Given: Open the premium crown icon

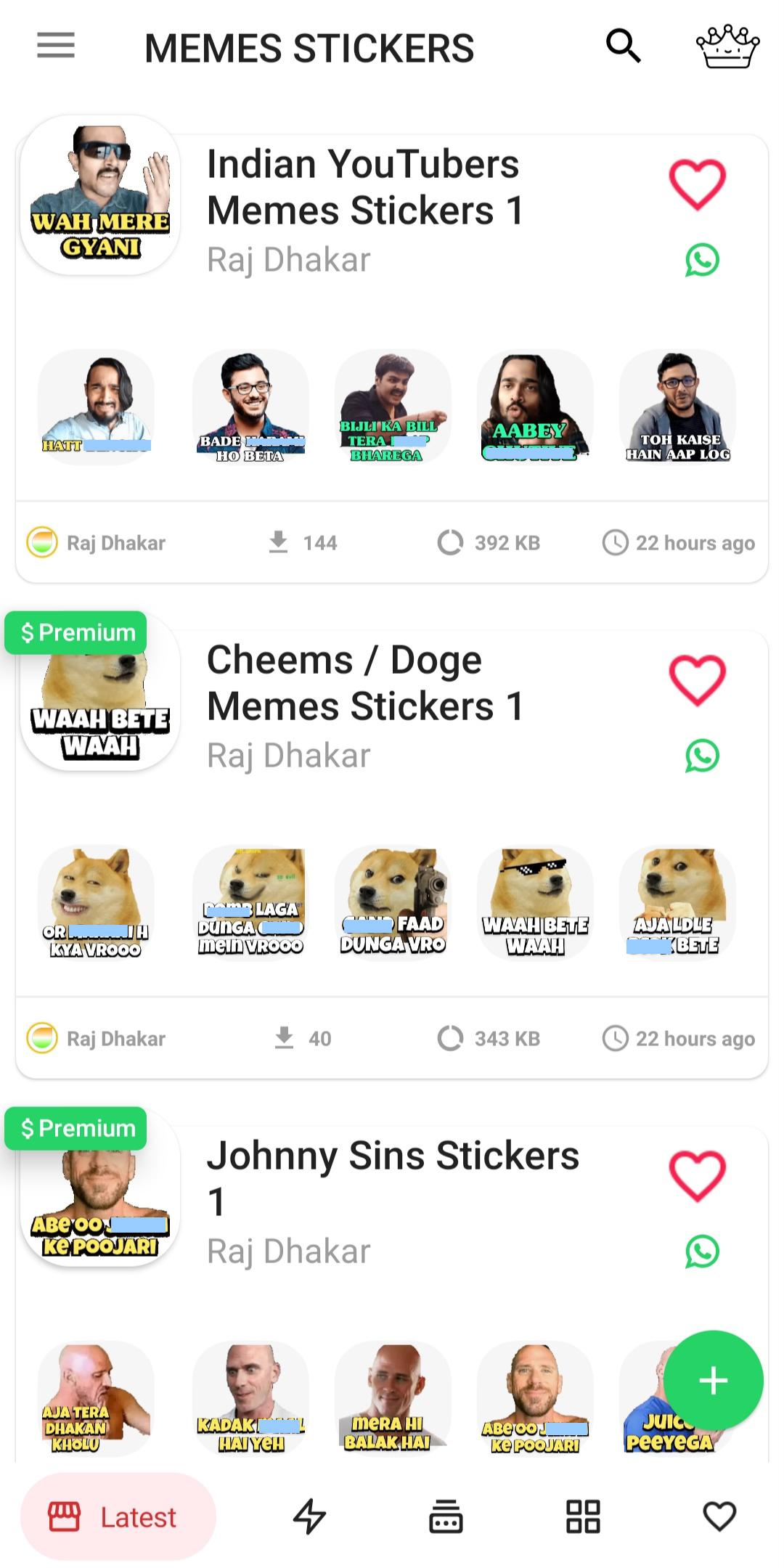Looking at the screenshot, I should (727, 47).
